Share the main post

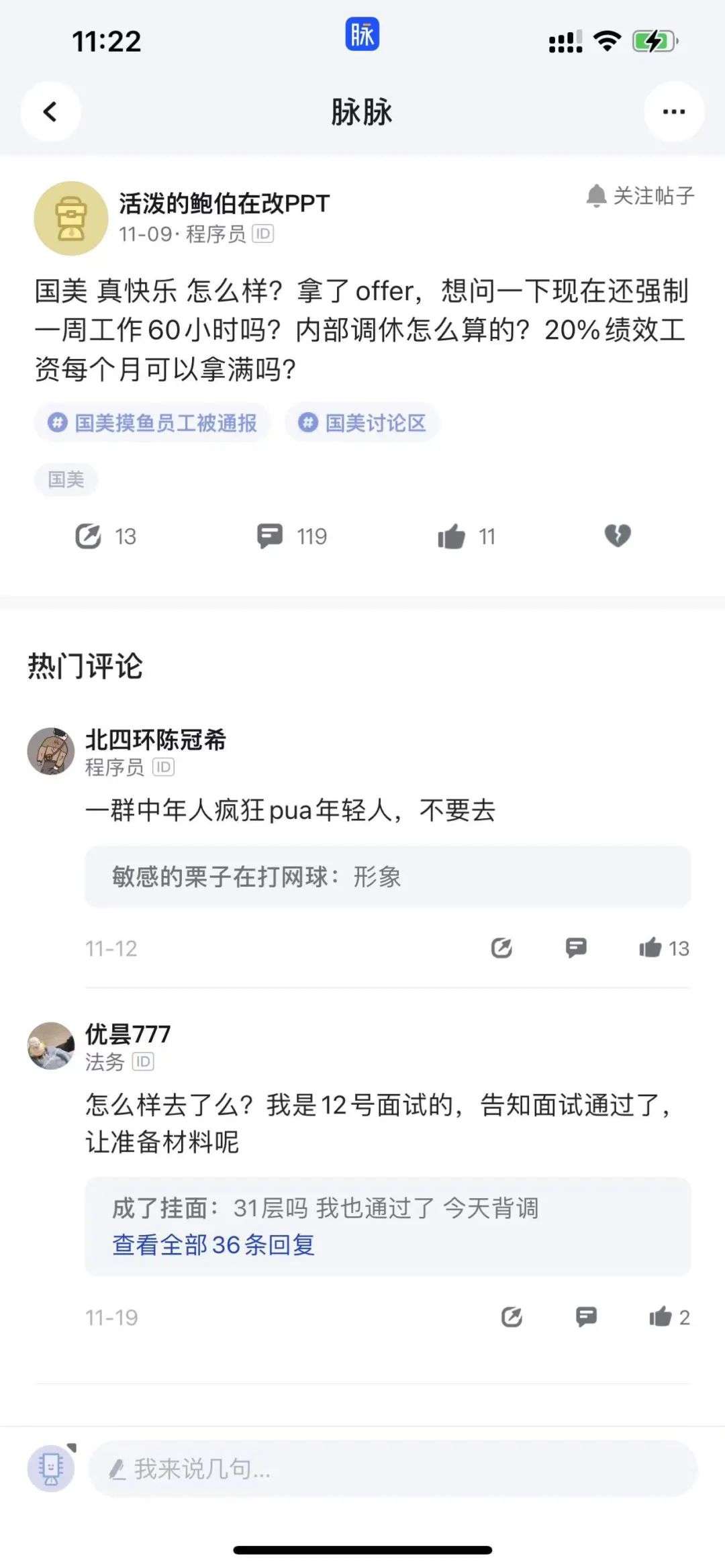tap(89, 536)
